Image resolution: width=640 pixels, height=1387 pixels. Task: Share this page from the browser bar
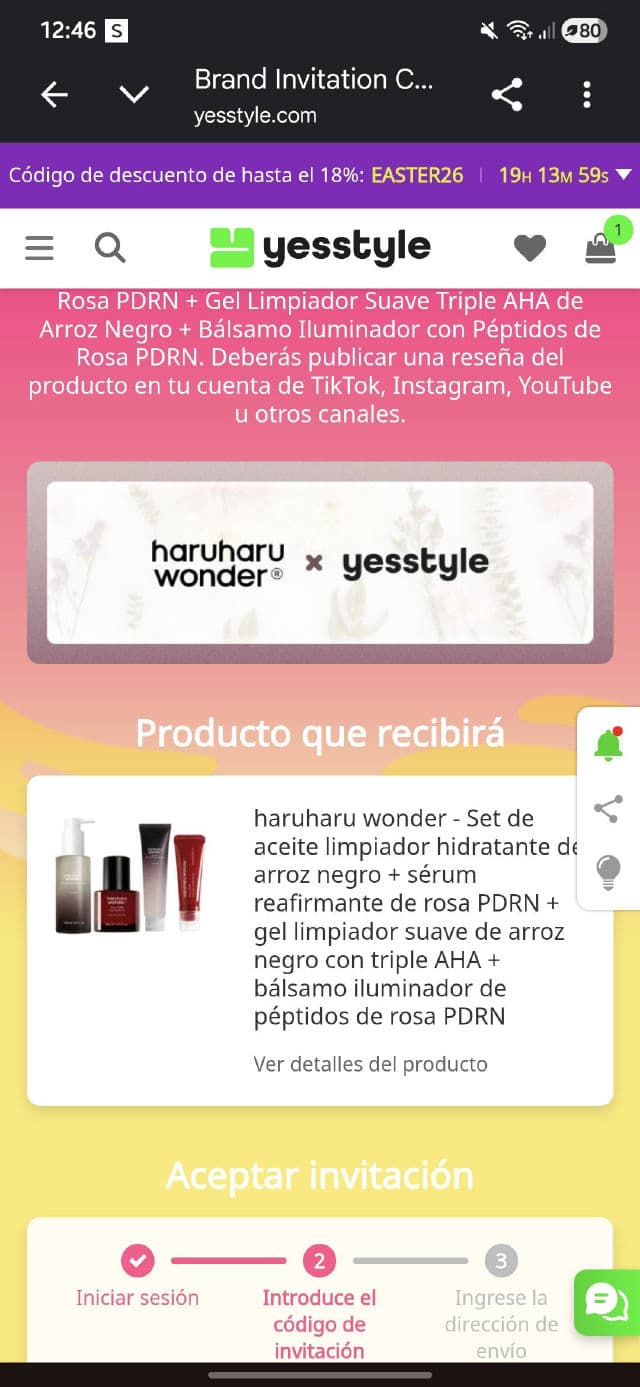coord(507,95)
